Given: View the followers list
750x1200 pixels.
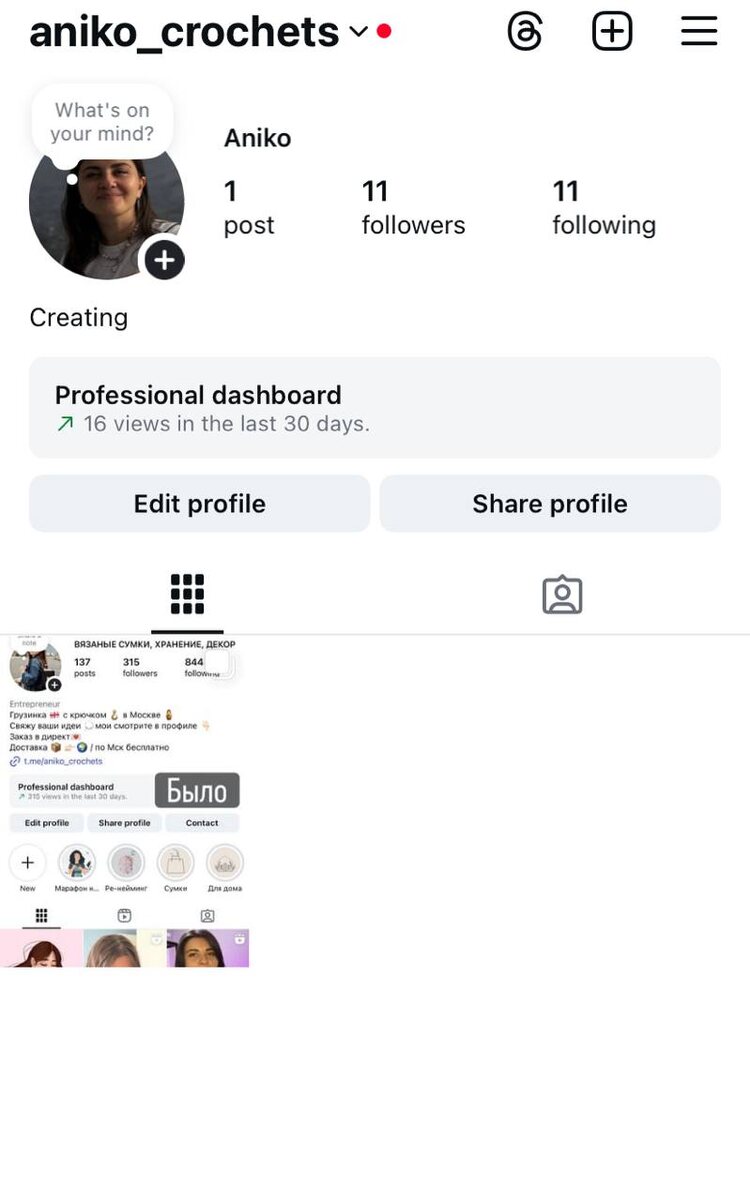Looking at the screenshot, I should (x=413, y=207).
